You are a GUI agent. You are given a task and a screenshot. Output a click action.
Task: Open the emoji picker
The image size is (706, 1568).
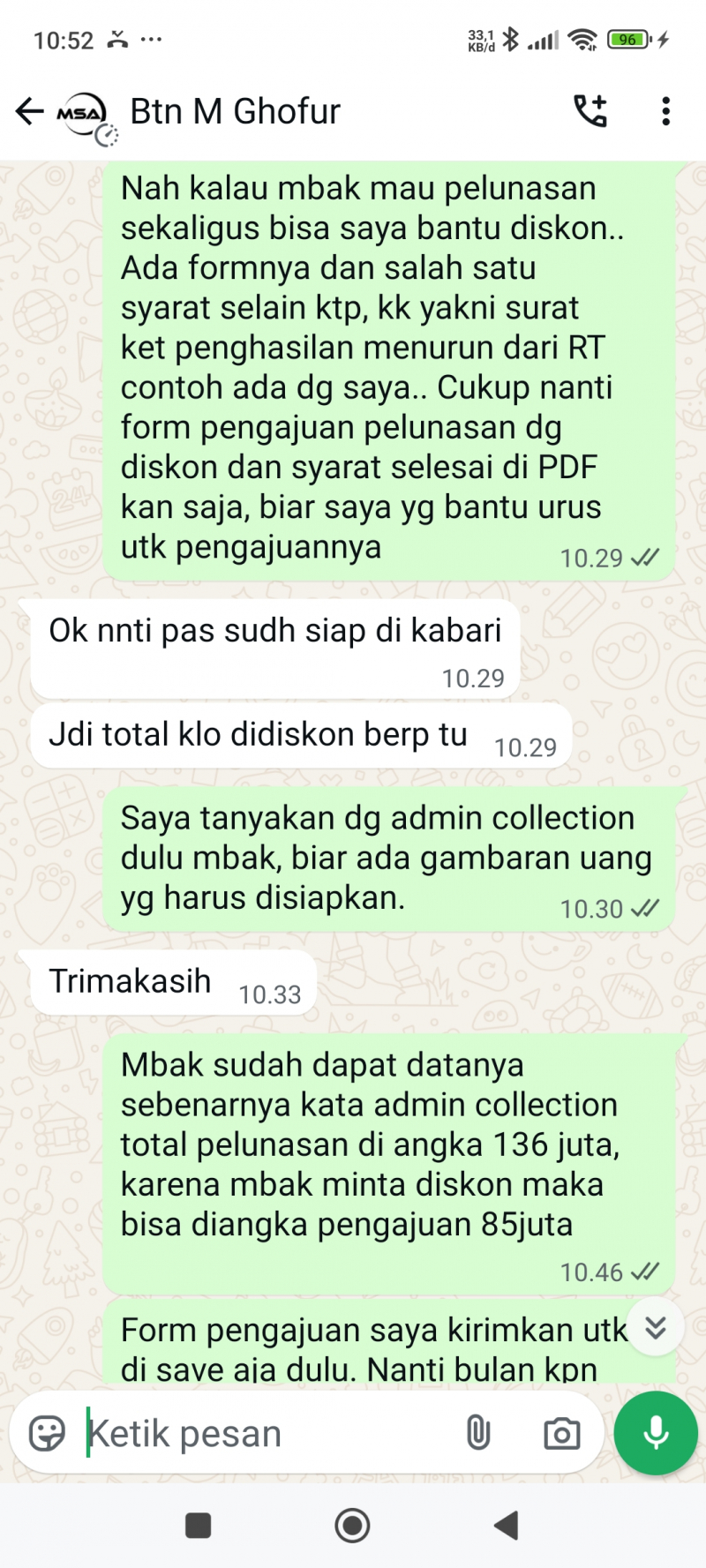47,1434
